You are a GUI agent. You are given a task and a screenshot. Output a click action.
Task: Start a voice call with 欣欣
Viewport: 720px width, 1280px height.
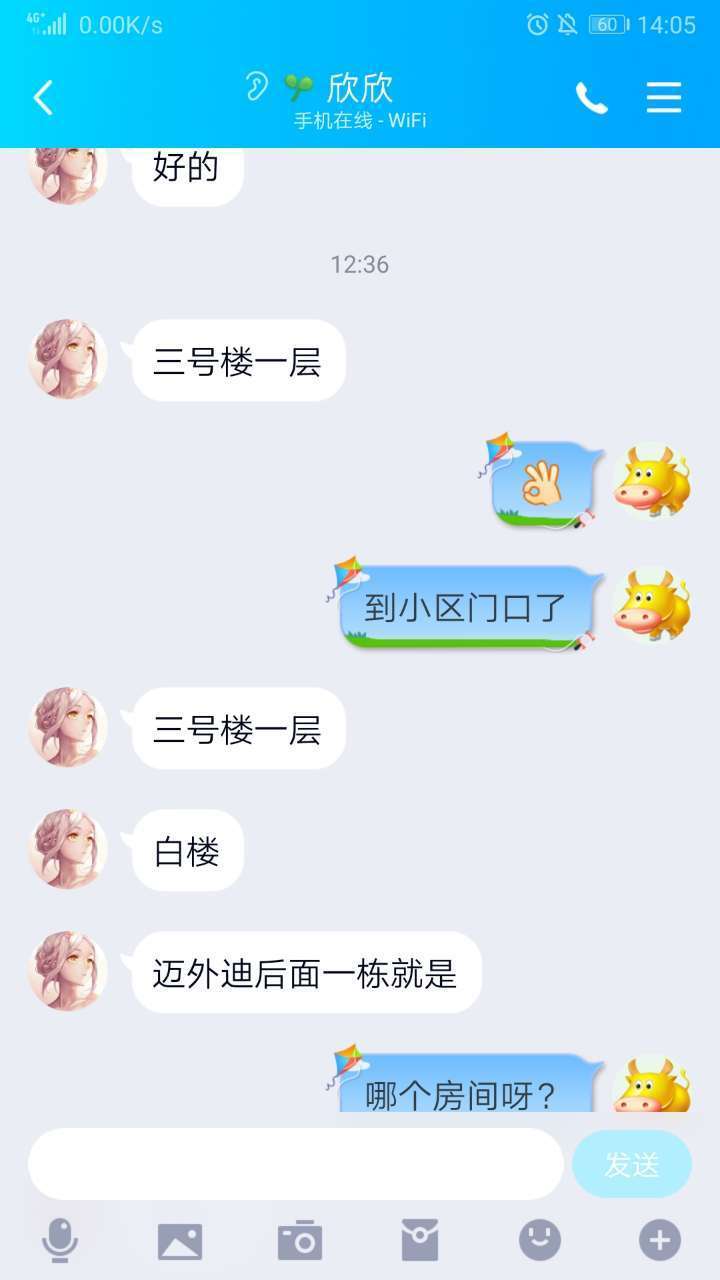(591, 98)
